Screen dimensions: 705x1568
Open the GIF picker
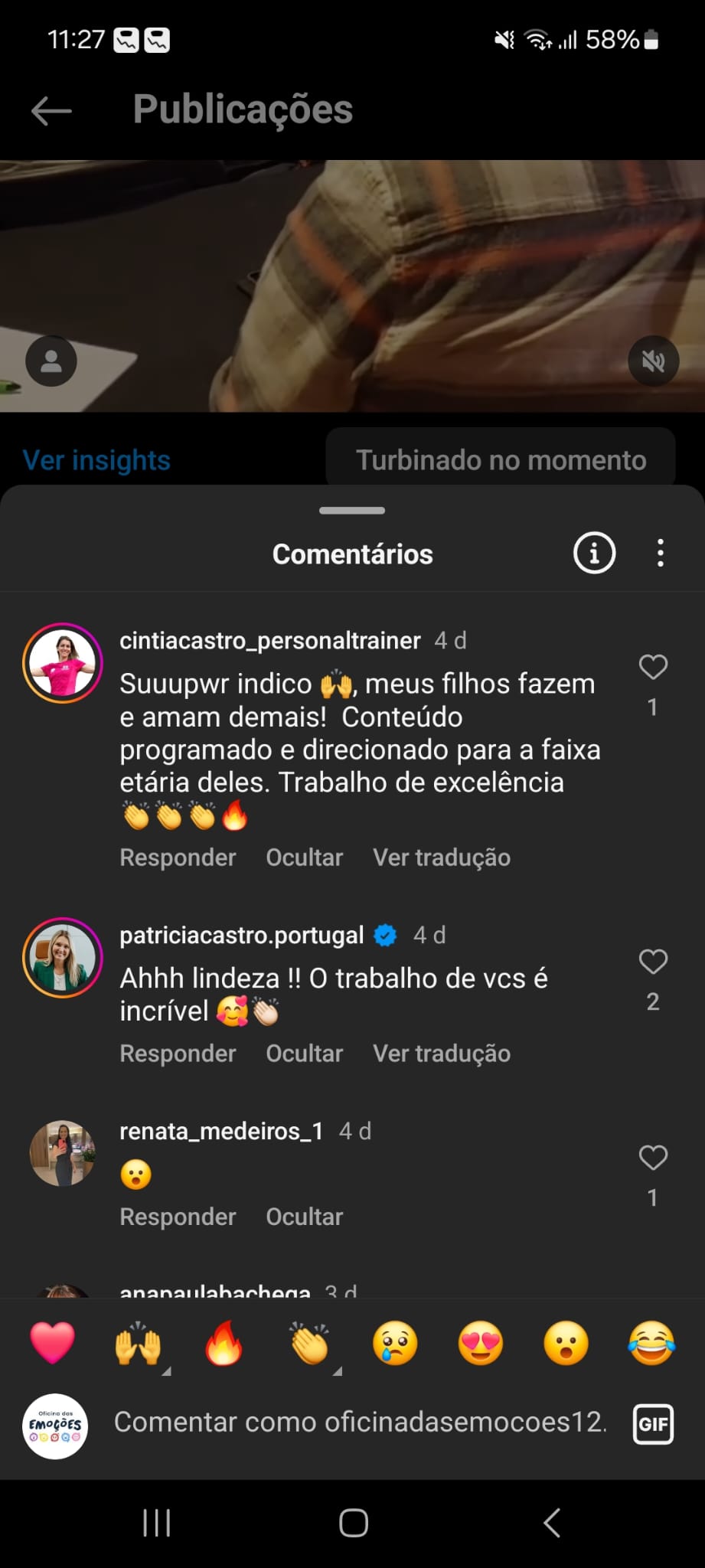pyautogui.click(x=653, y=1424)
